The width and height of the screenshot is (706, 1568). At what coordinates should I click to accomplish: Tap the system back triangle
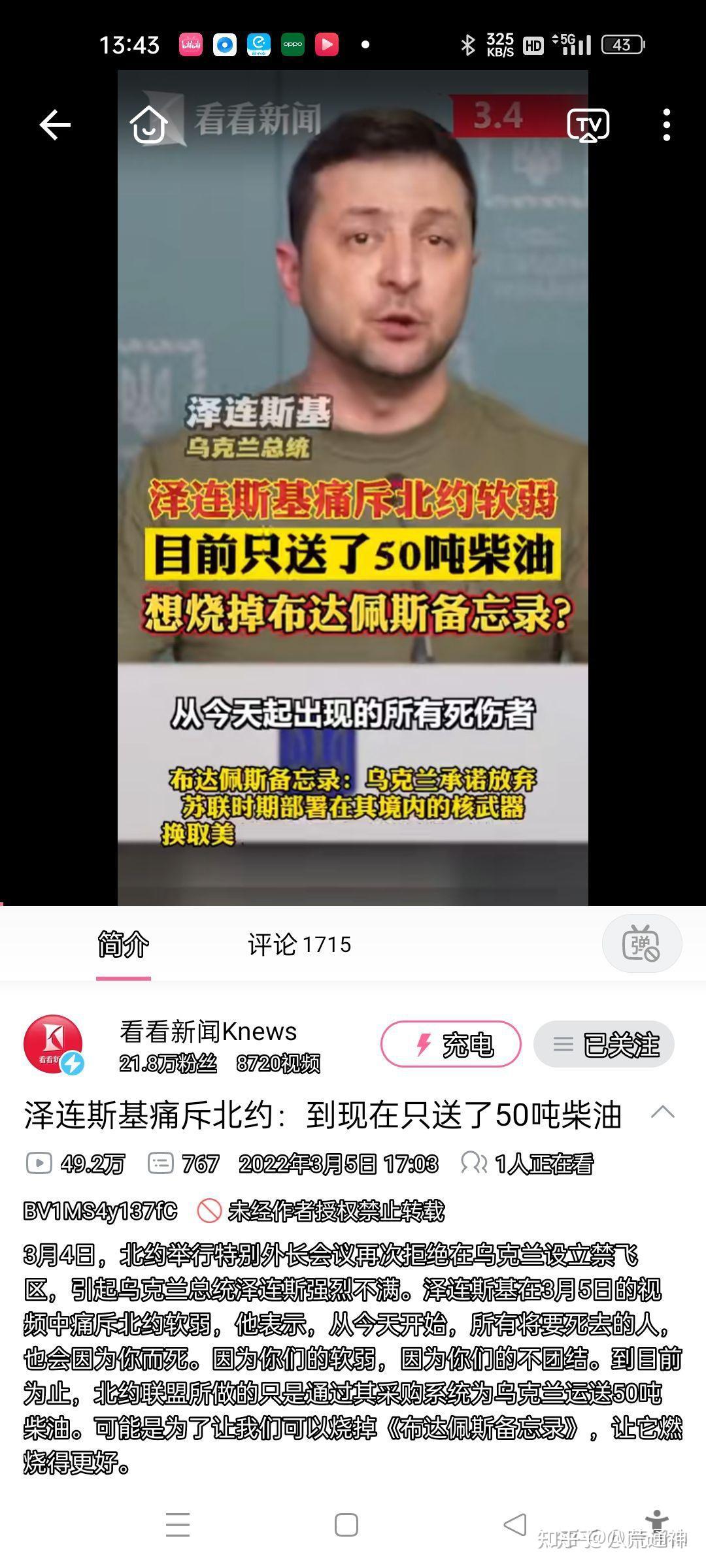tap(515, 1525)
